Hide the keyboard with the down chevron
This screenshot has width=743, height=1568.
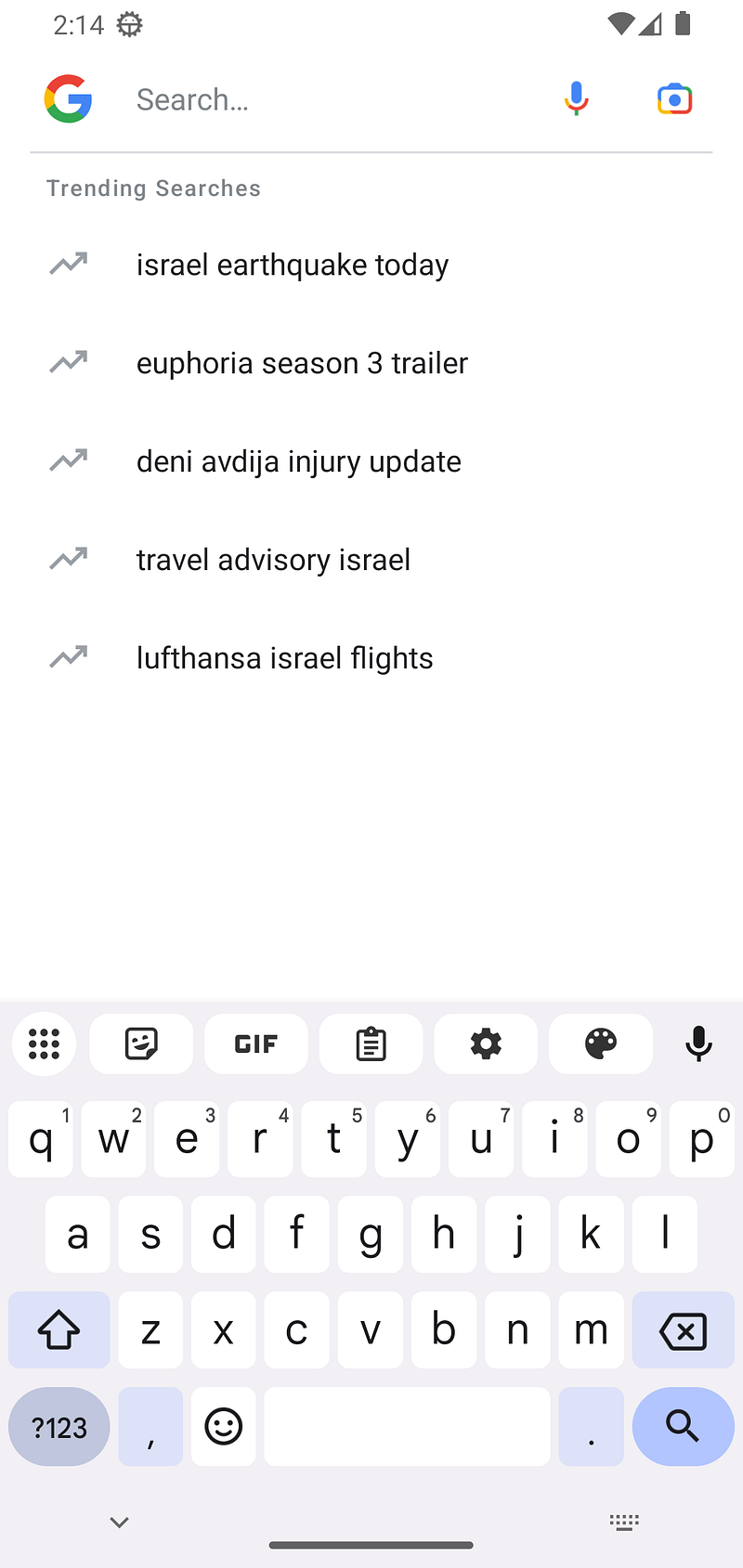tap(119, 1523)
